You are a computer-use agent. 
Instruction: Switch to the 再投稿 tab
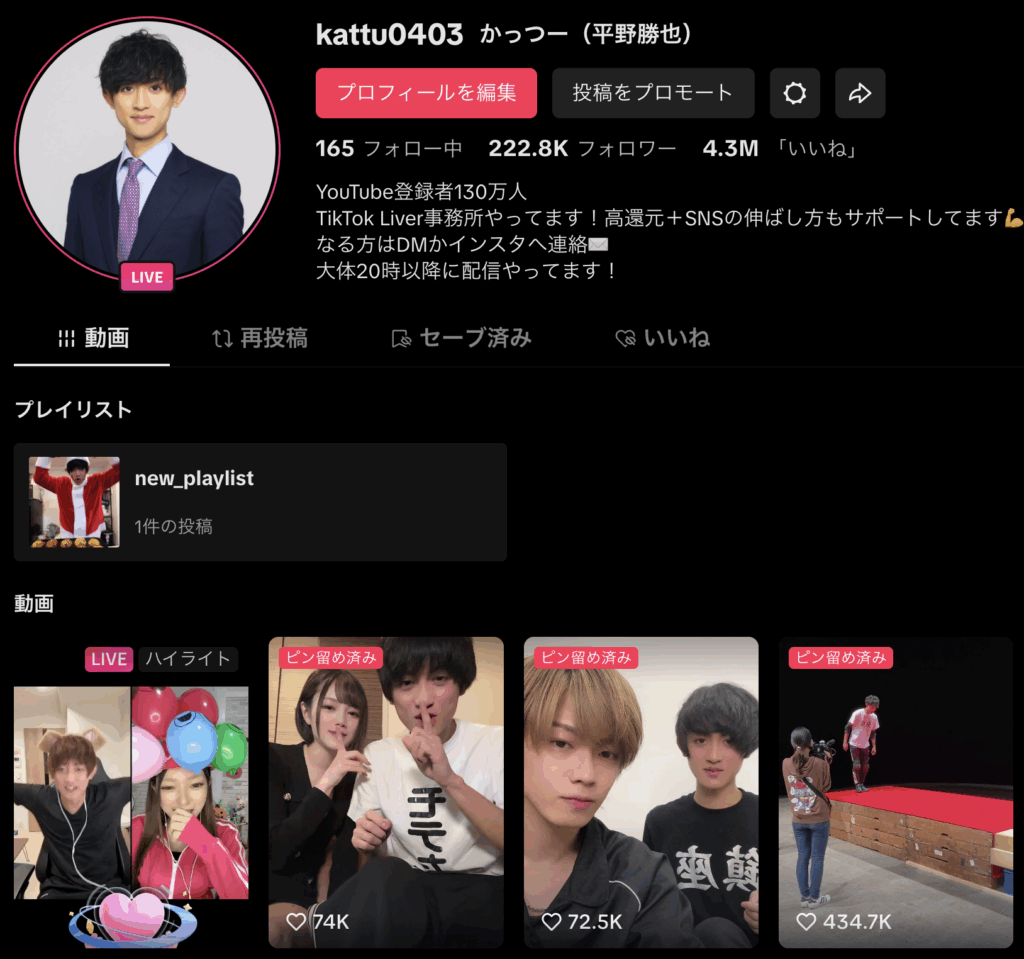pos(260,338)
